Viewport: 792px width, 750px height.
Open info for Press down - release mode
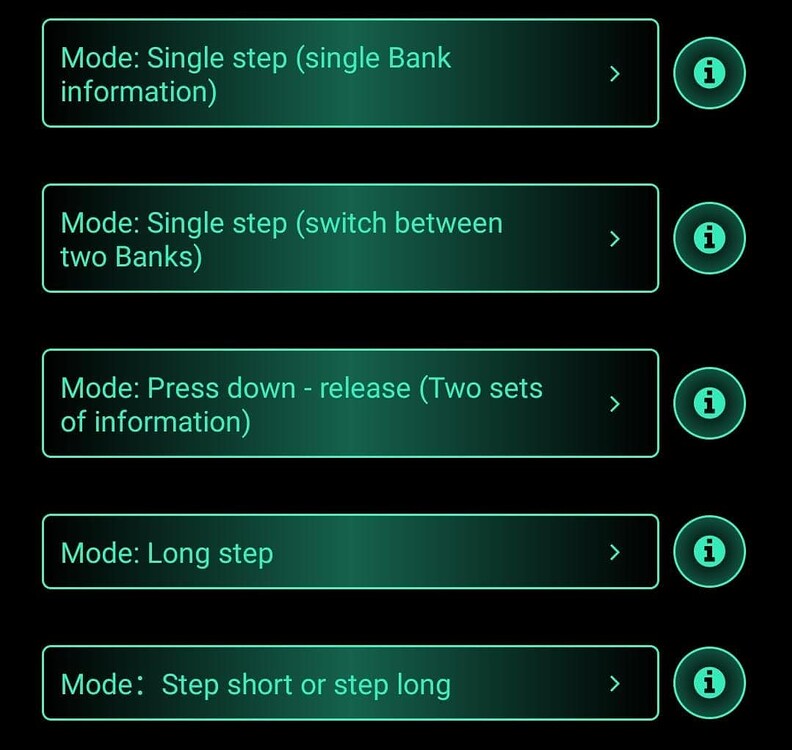[710, 403]
